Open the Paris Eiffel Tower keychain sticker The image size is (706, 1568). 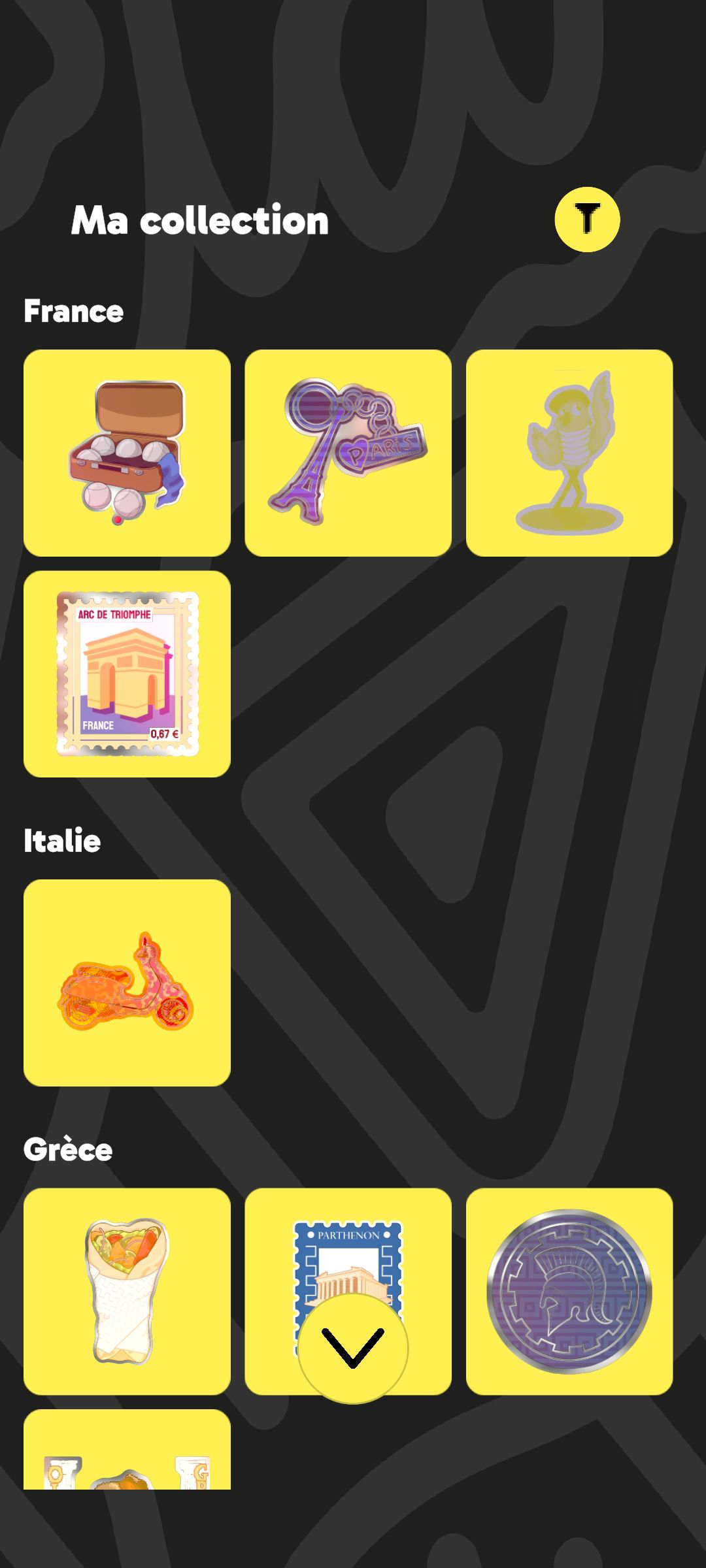coord(348,453)
